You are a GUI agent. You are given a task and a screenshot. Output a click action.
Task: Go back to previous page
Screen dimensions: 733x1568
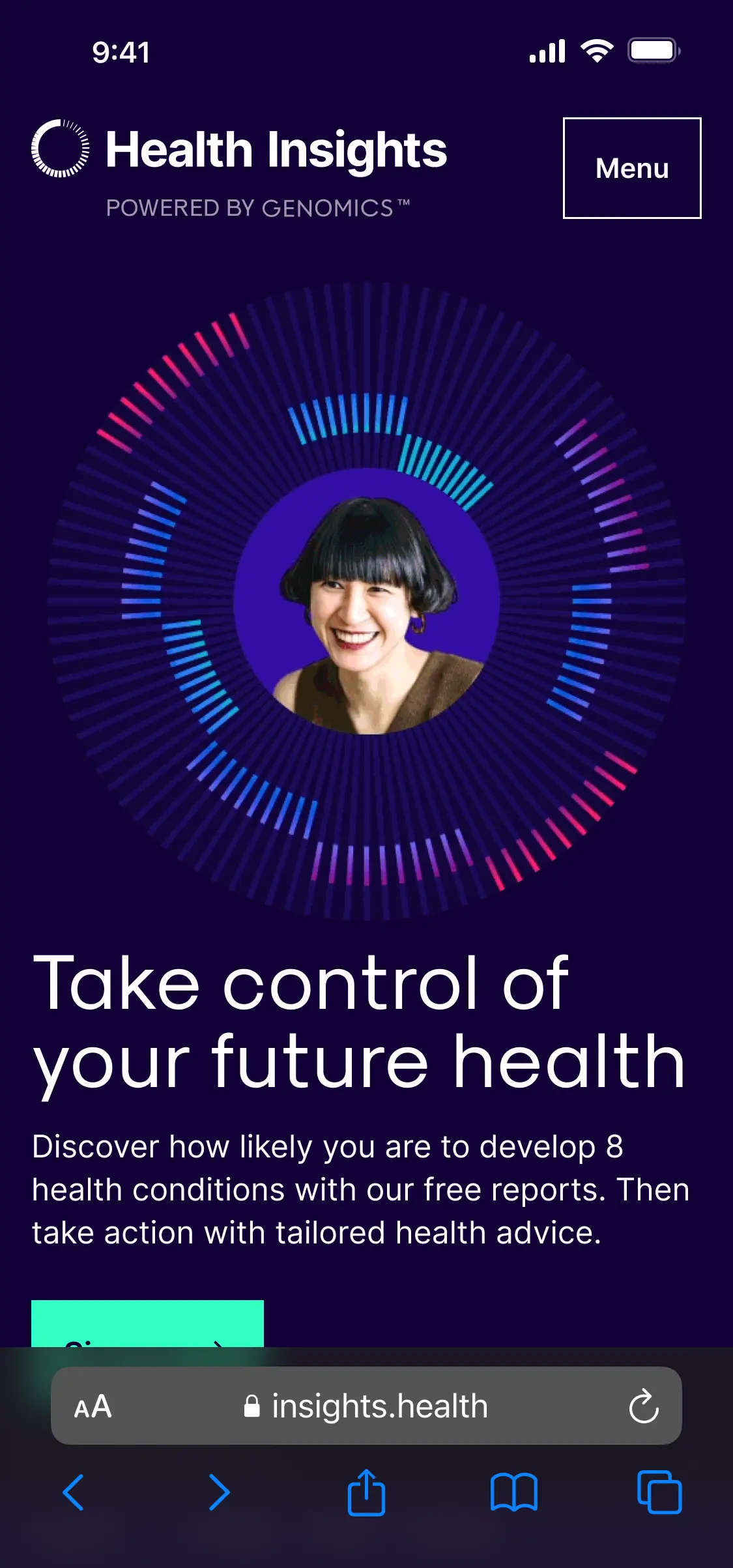coord(73,1492)
